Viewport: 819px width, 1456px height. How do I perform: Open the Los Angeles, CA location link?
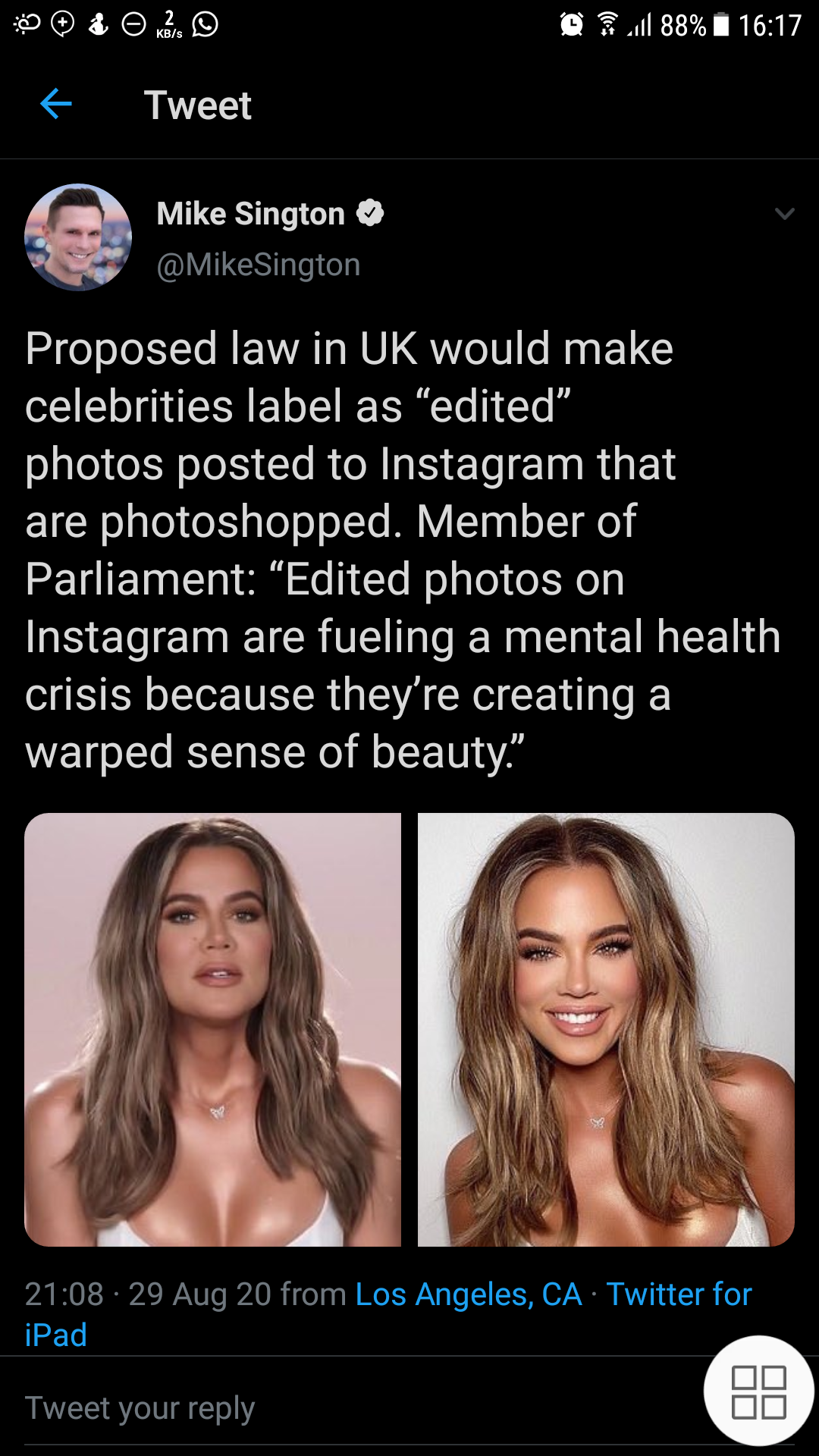[469, 1294]
